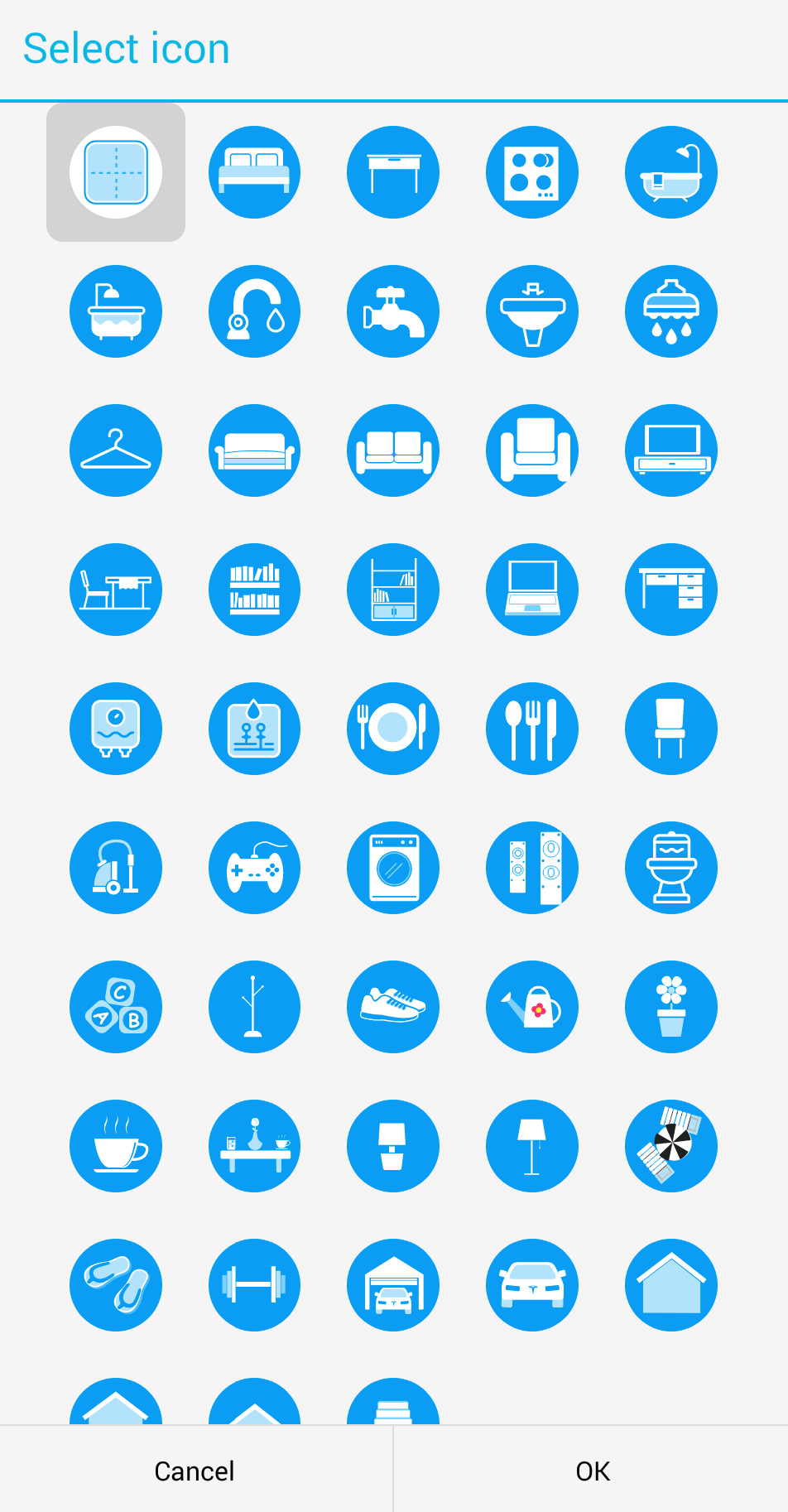Select the game controller icon
788x1512 pixels.
pyautogui.click(x=254, y=868)
